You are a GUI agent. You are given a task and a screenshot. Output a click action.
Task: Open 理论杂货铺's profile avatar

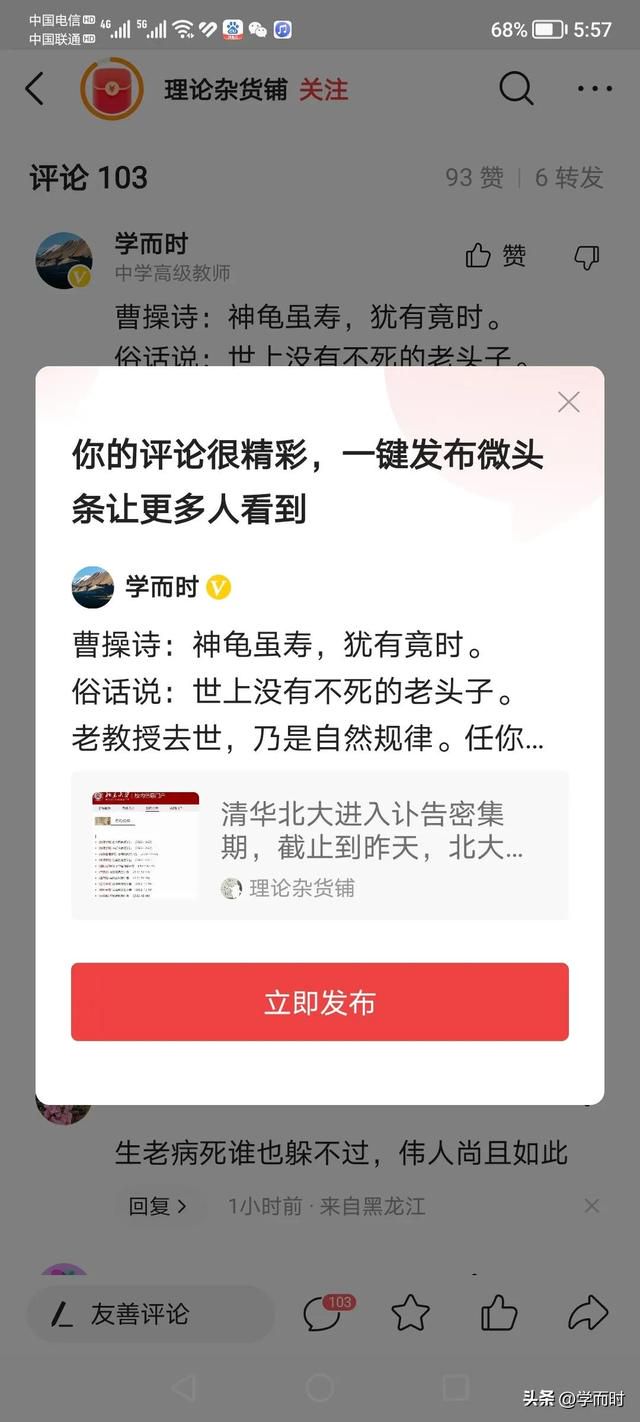tap(111, 89)
